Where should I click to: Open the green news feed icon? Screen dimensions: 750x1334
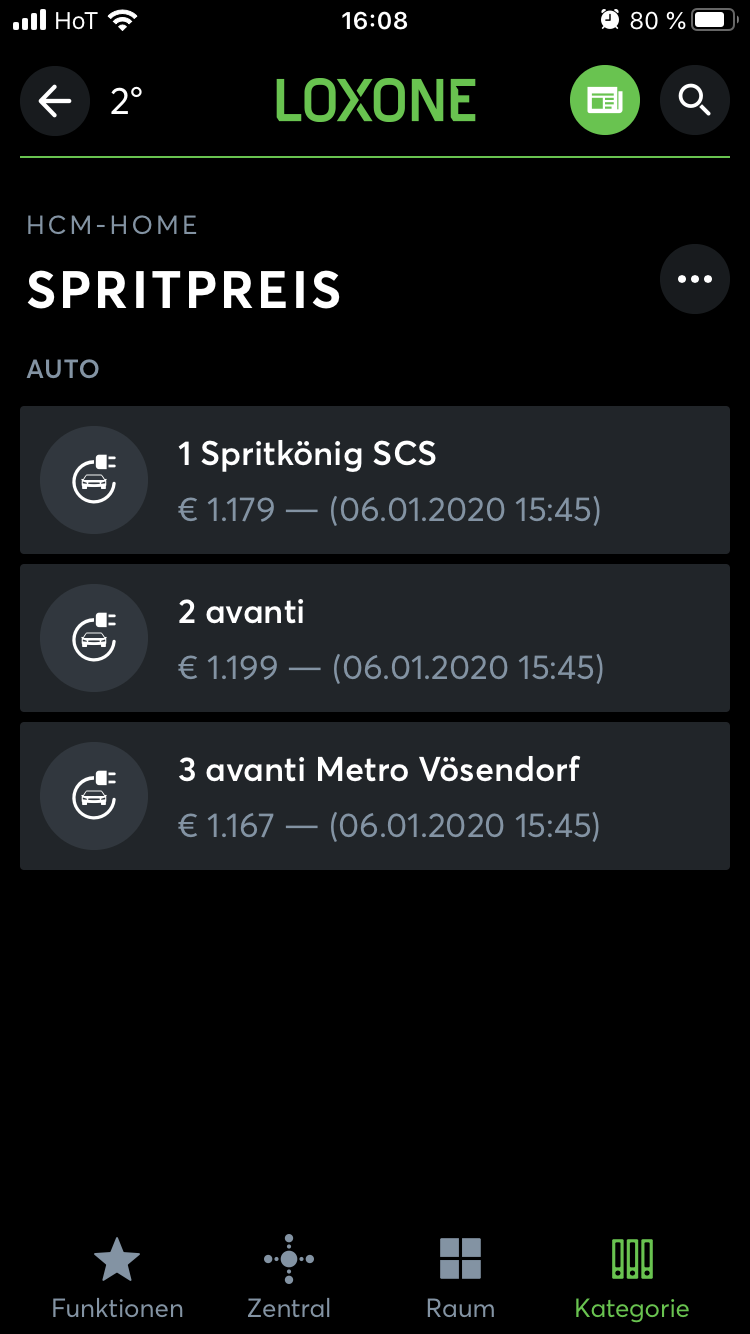(x=604, y=100)
